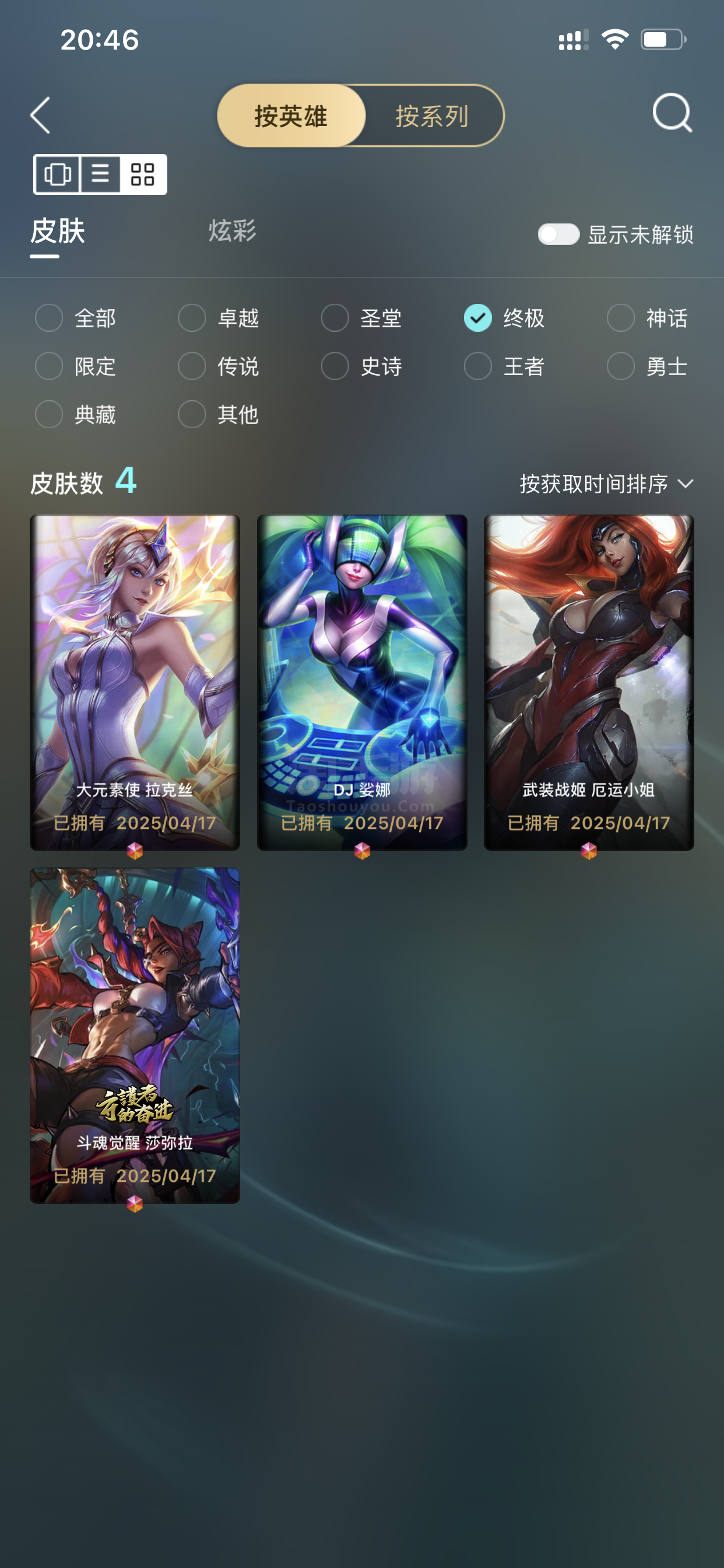Viewport: 724px width, 1568px height.
Task: Open the search magnifier
Action: point(672,113)
